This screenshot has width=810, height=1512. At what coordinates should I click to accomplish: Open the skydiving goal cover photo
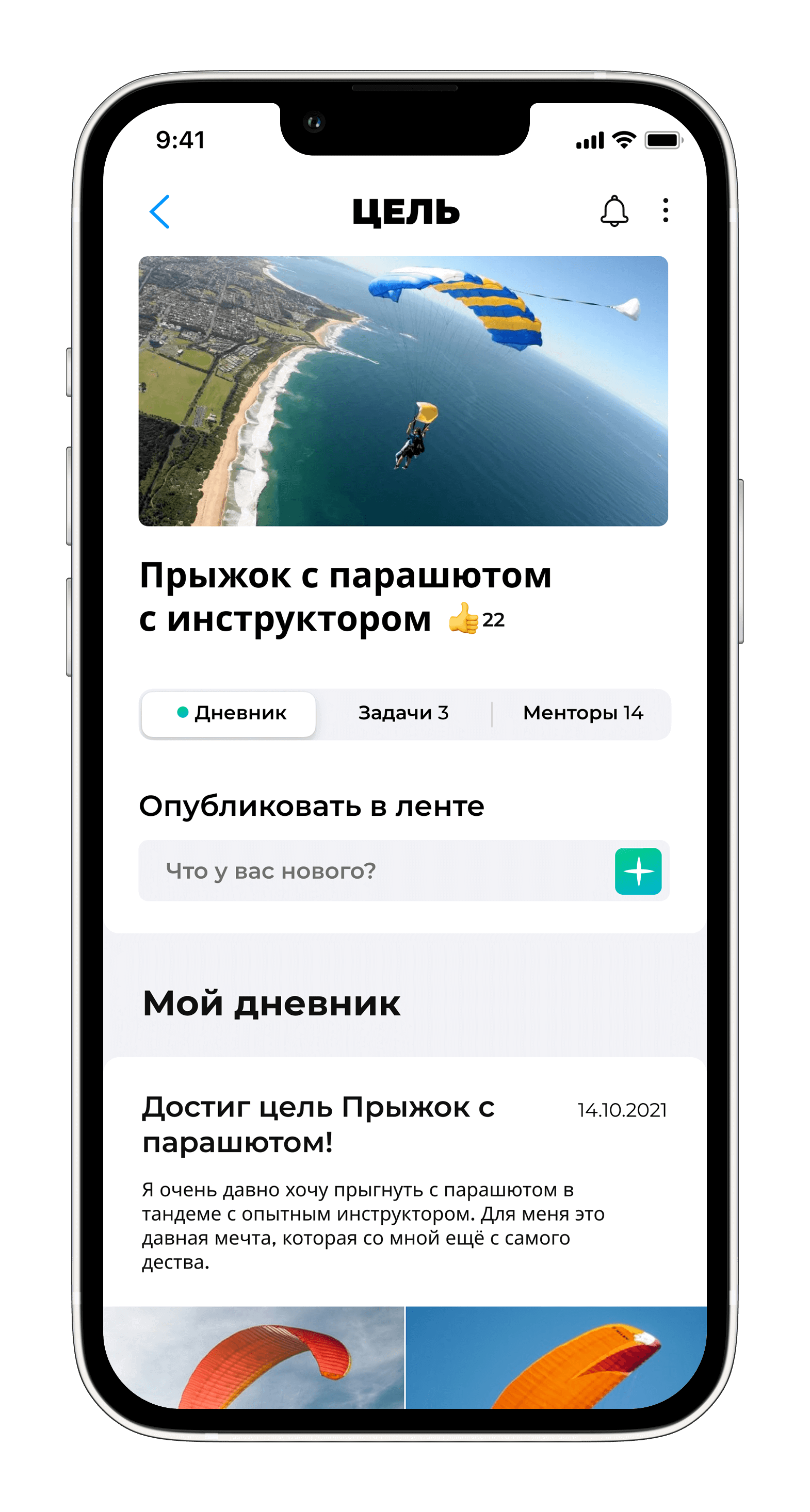click(403, 391)
